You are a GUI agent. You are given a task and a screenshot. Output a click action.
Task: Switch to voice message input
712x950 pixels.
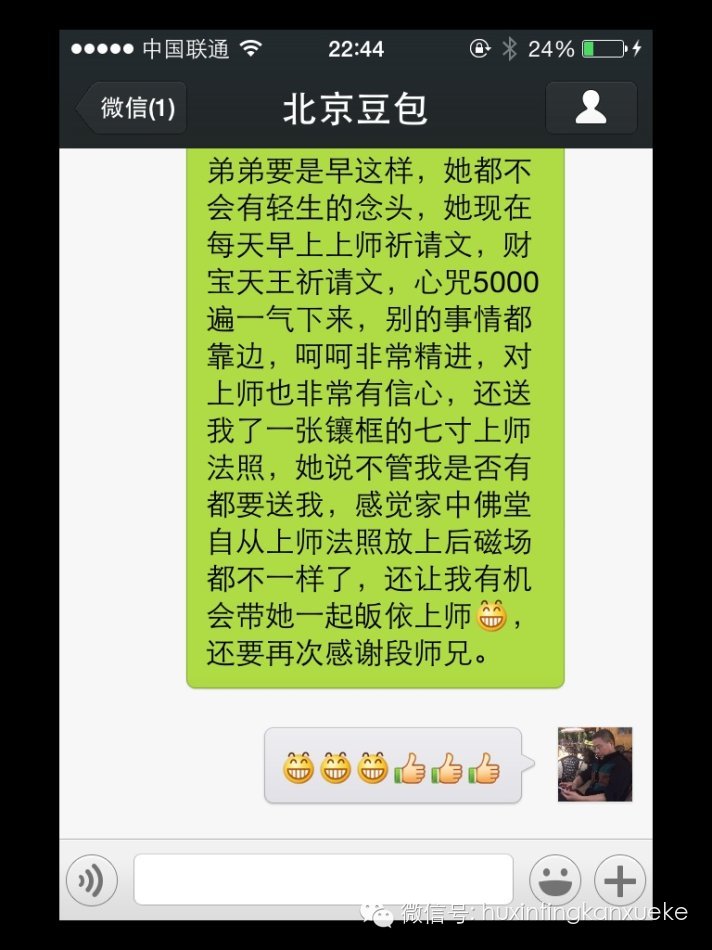(91, 880)
